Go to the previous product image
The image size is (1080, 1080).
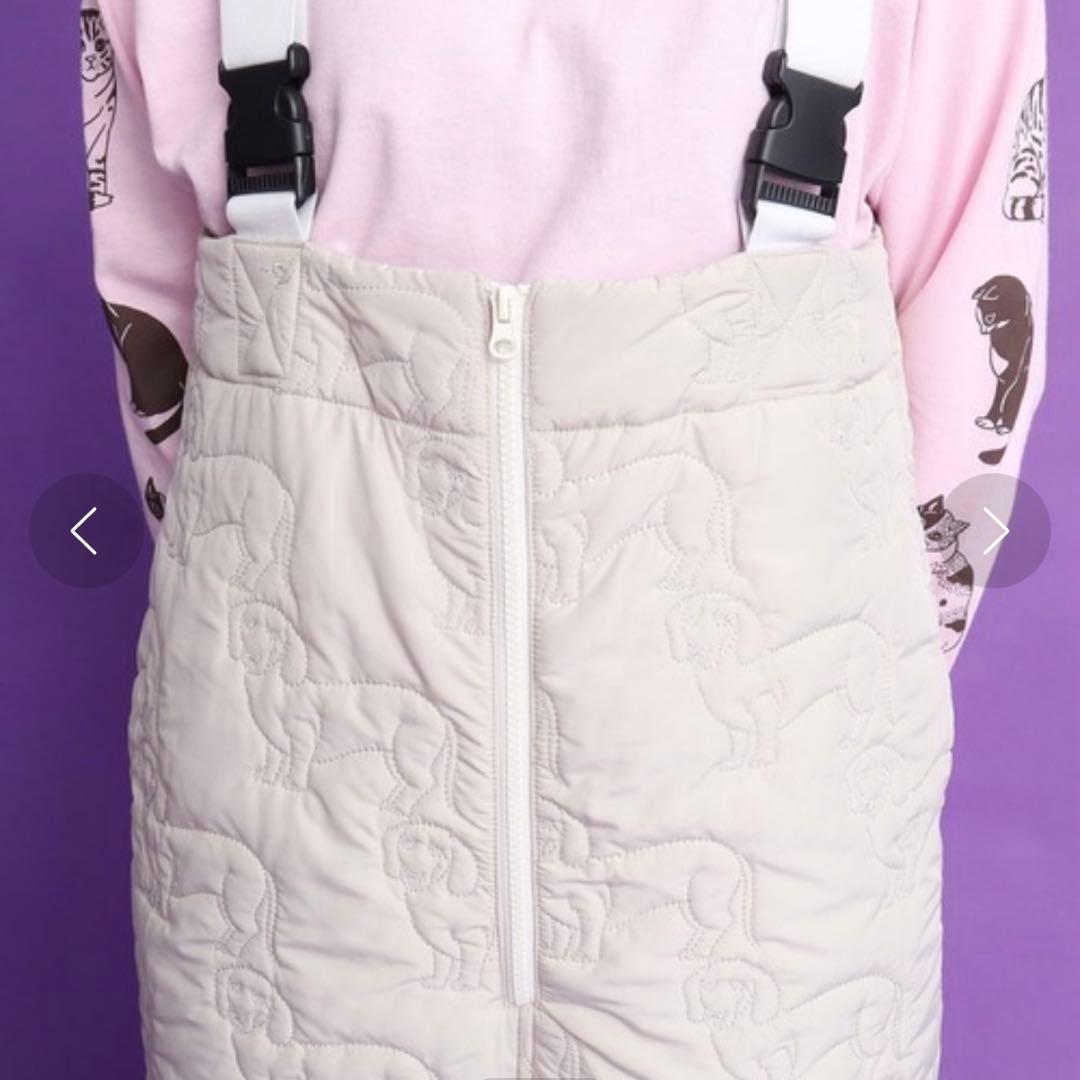tap(85, 531)
